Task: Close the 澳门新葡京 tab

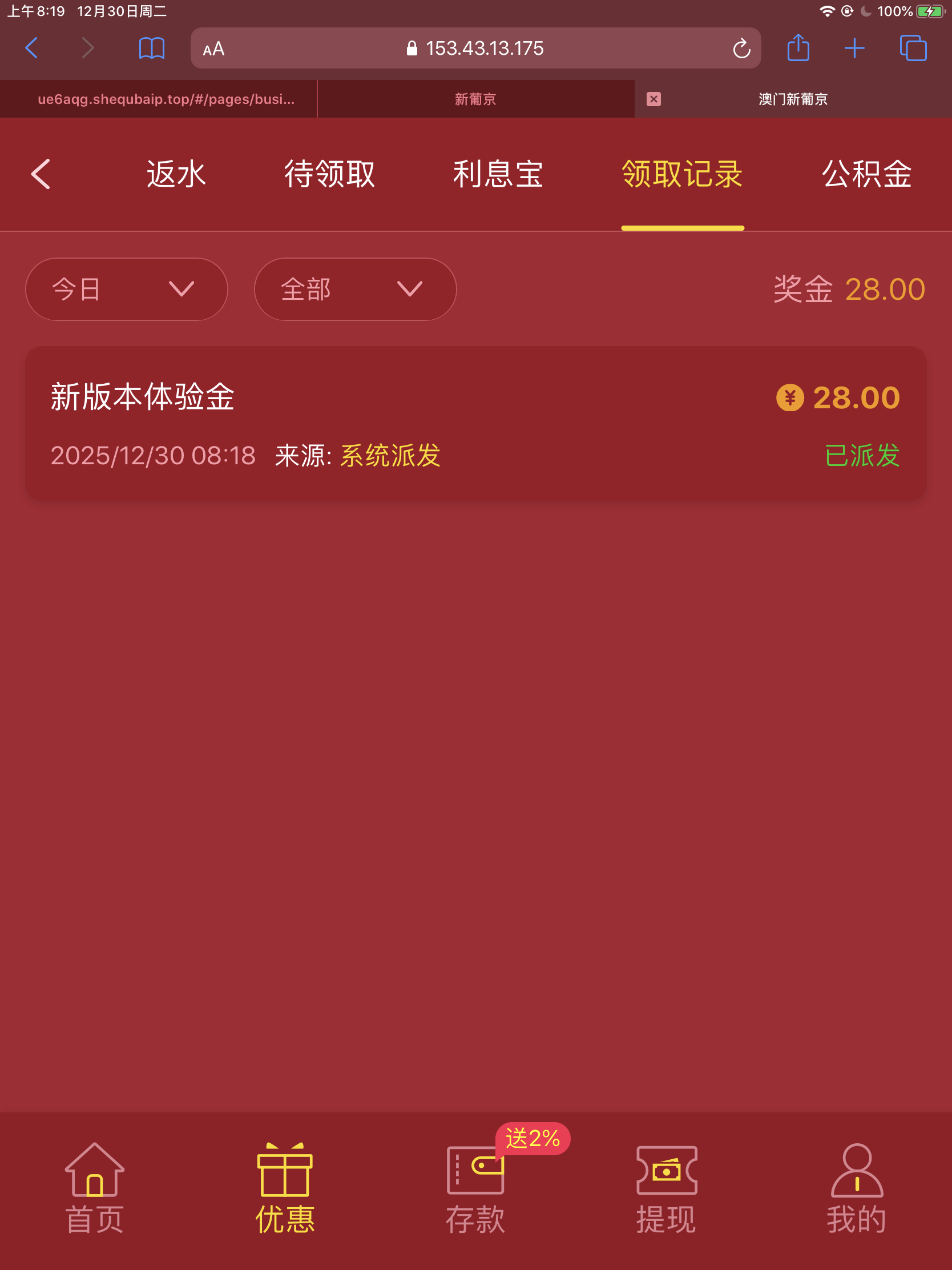Action: tap(654, 99)
